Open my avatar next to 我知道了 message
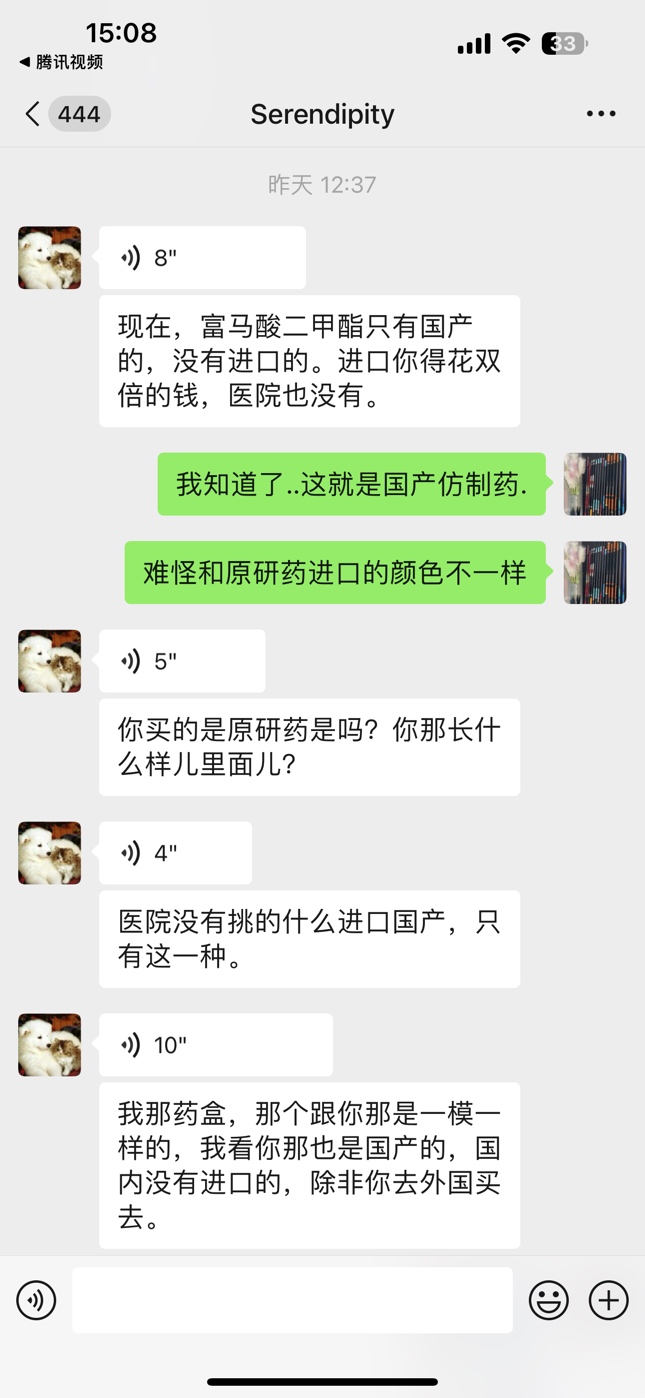The width and height of the screenshot is (645, 1398). point(595,484)
